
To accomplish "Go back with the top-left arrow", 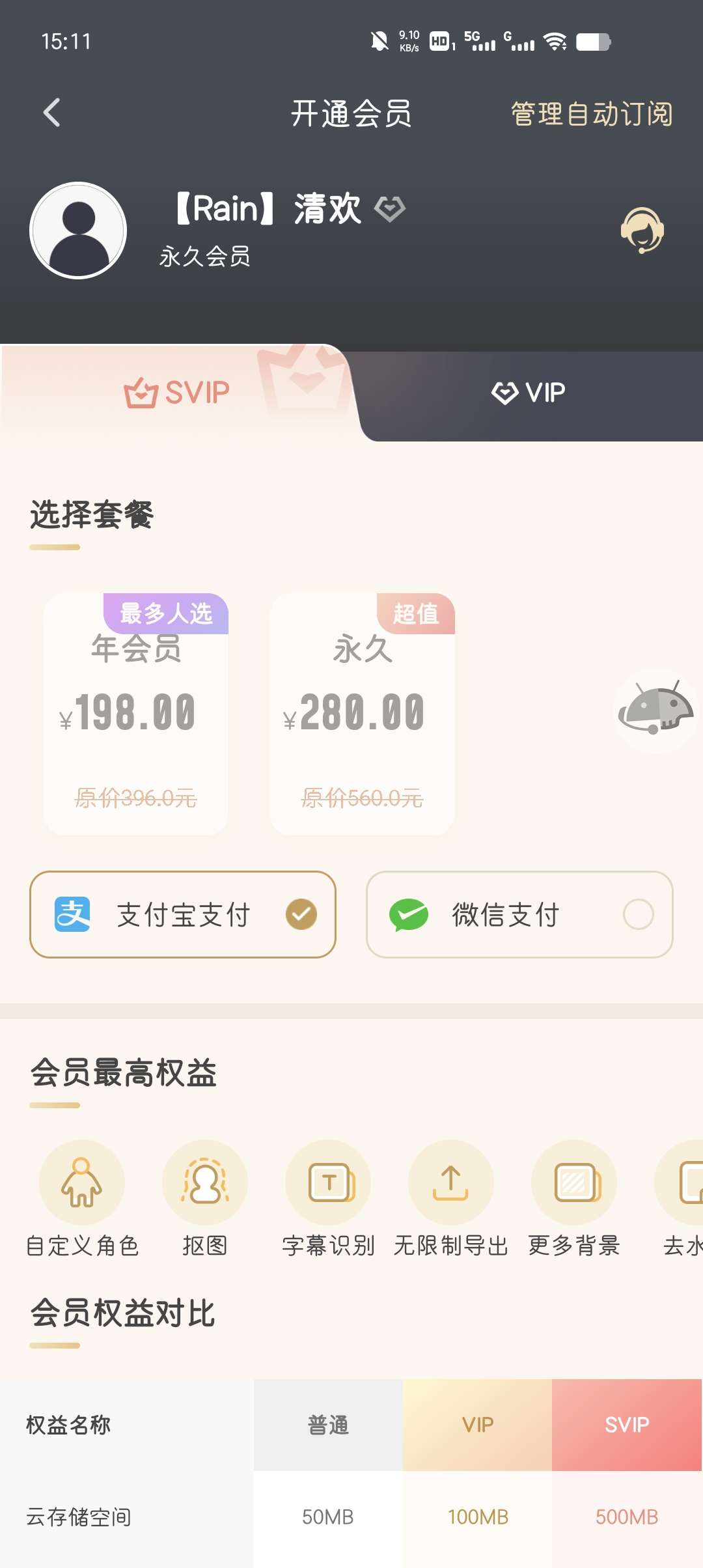I will pyautogui.click(x=52, y=113).
